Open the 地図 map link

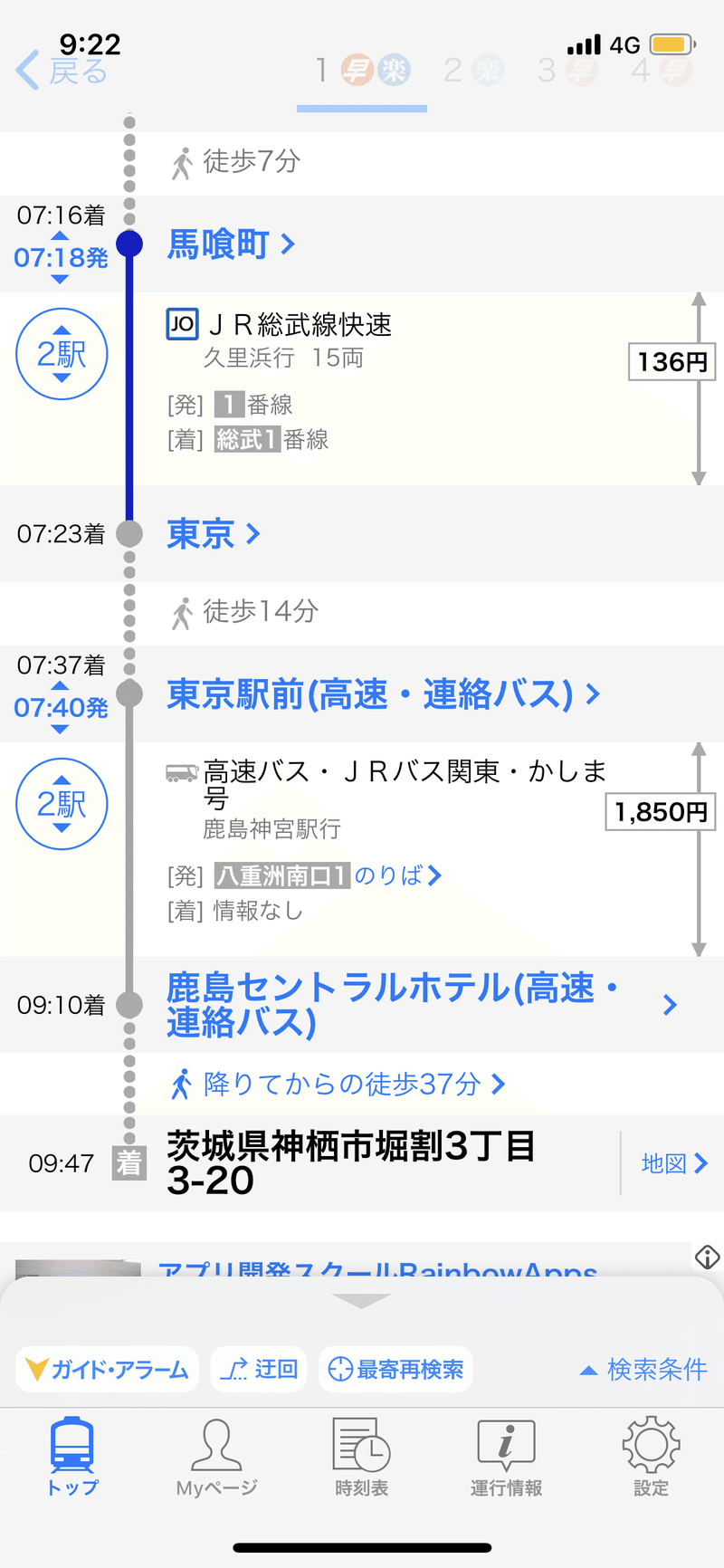tap(673, 1163)
